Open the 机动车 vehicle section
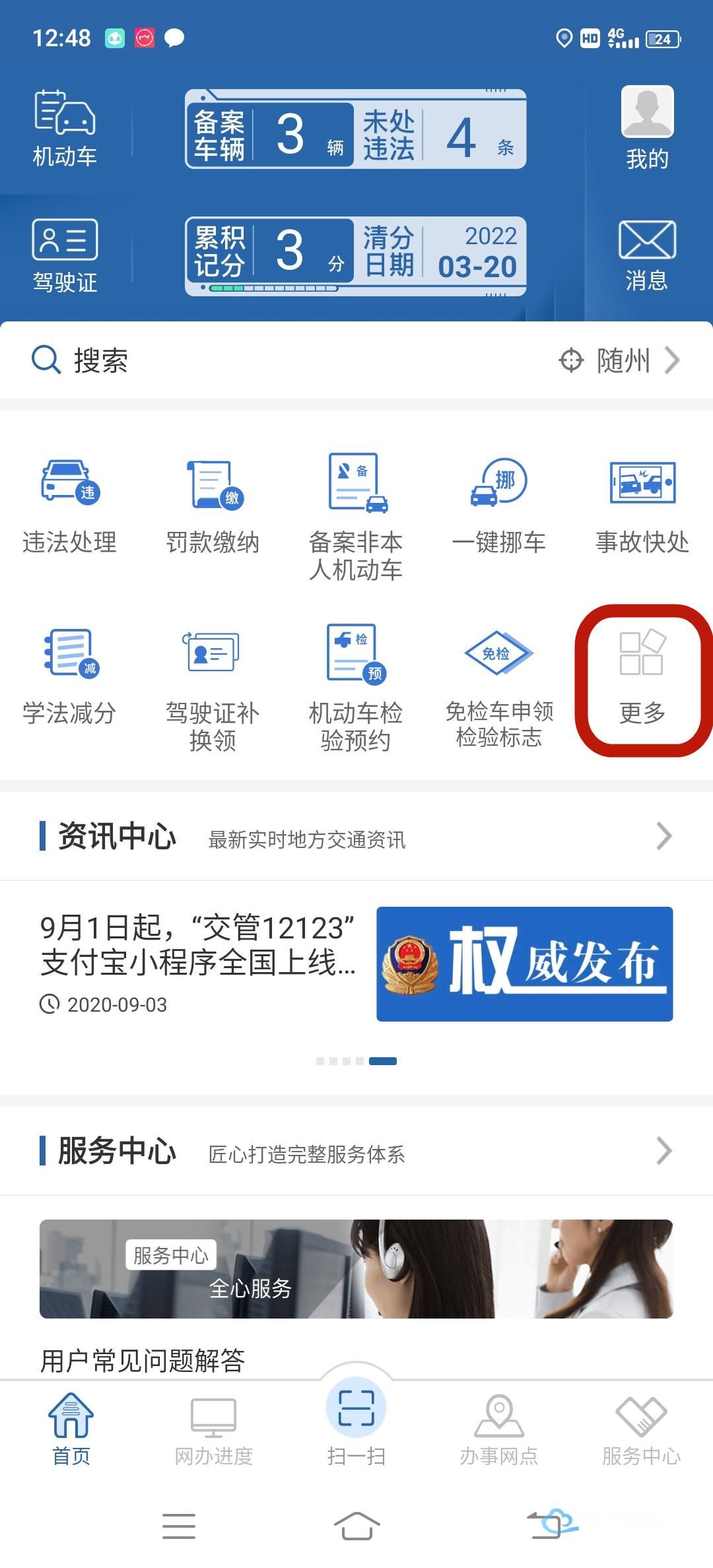 [x=65, y=129]
